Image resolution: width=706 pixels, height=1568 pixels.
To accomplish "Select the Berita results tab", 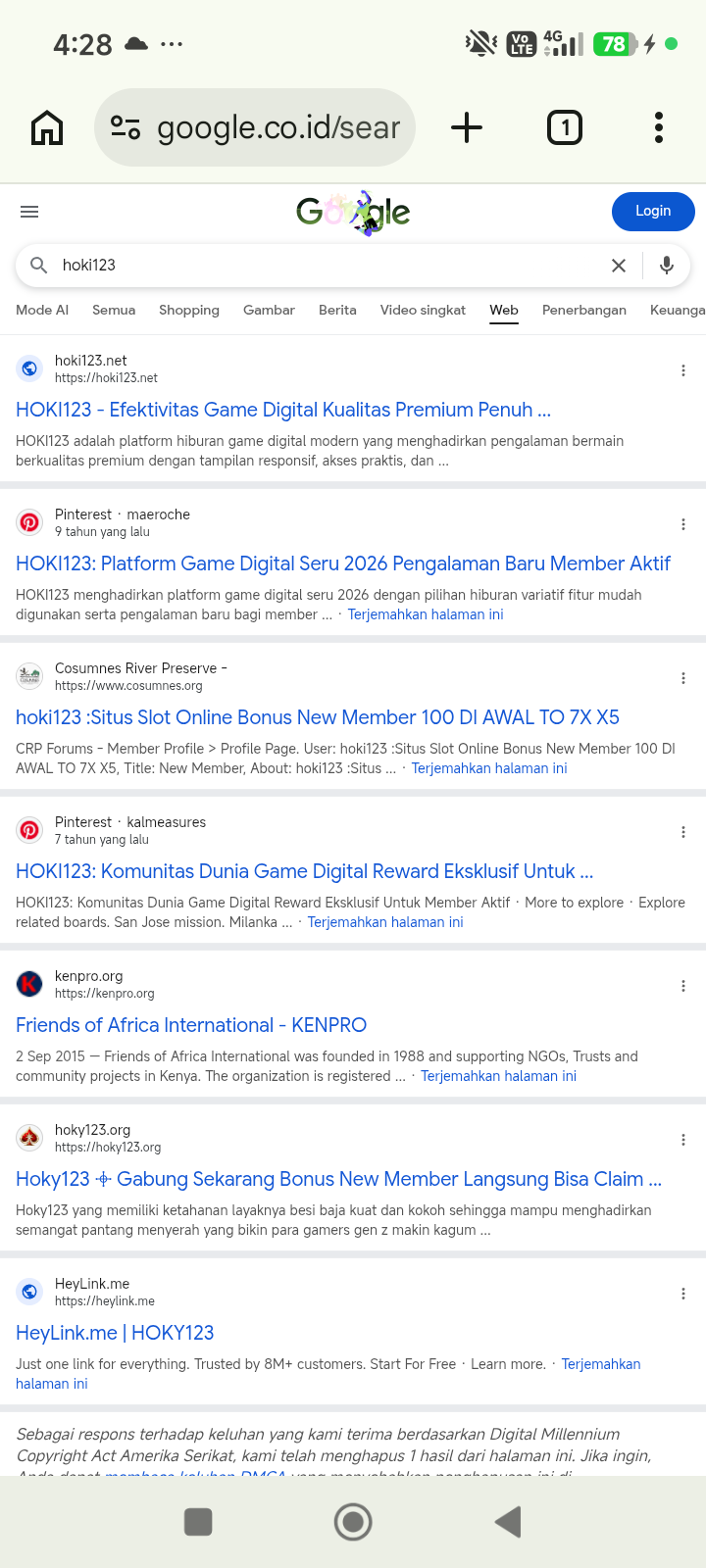I will click(x=337, y=310).
